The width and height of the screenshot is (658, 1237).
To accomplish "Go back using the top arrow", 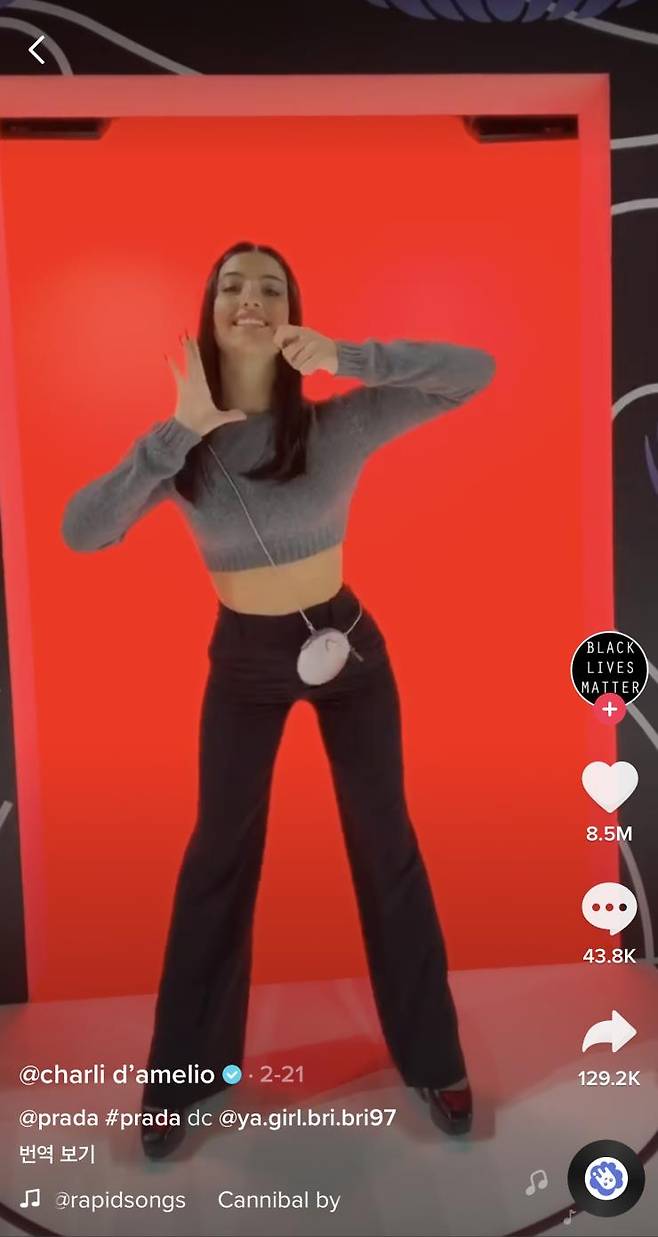I will pos(37,49).
